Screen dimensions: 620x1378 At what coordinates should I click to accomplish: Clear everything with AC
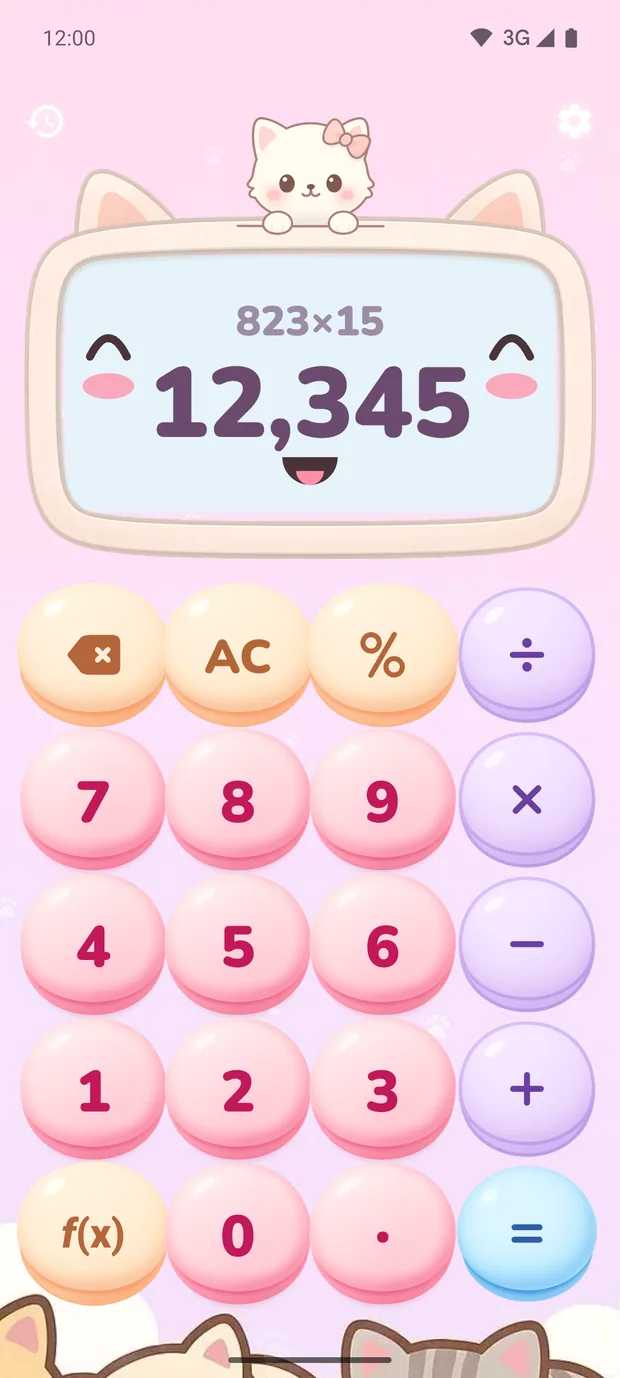click(238, 655)
